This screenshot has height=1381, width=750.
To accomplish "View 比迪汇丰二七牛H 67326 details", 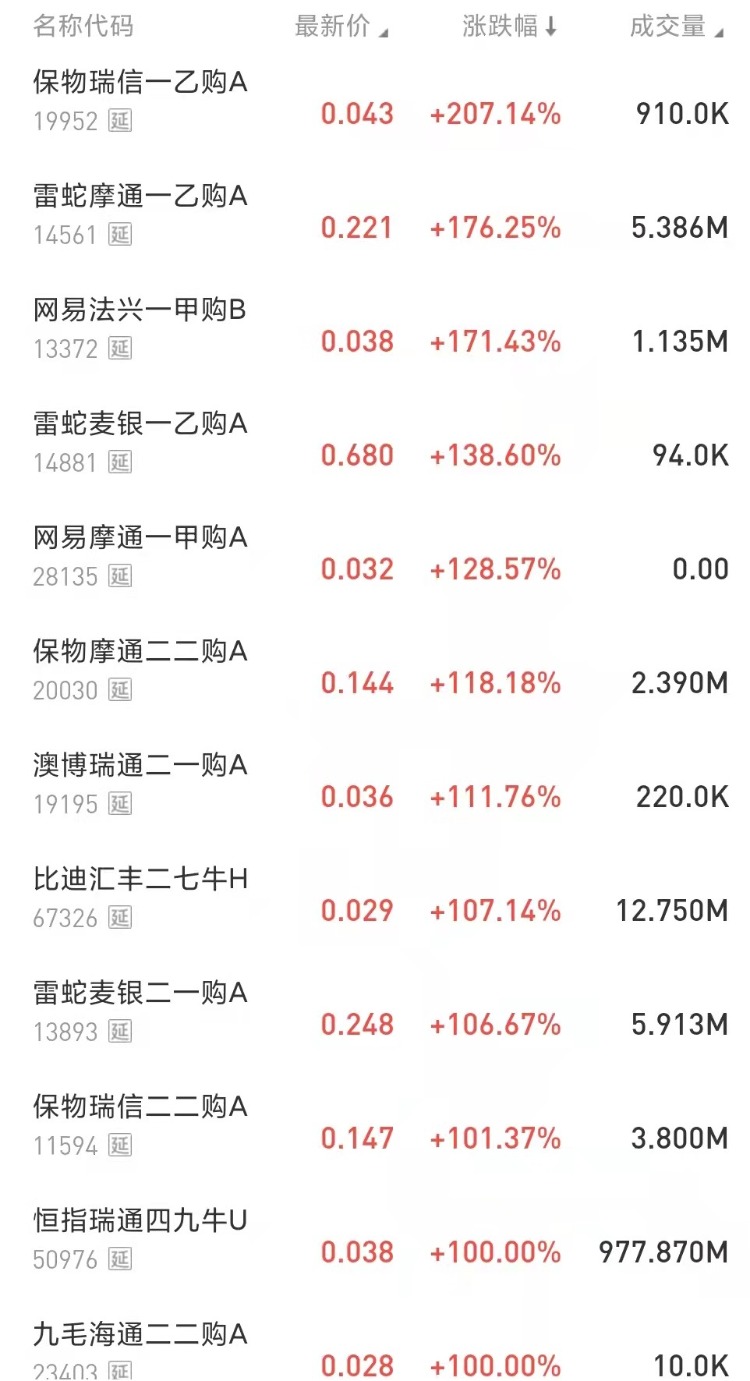I will tap(375, 898).
